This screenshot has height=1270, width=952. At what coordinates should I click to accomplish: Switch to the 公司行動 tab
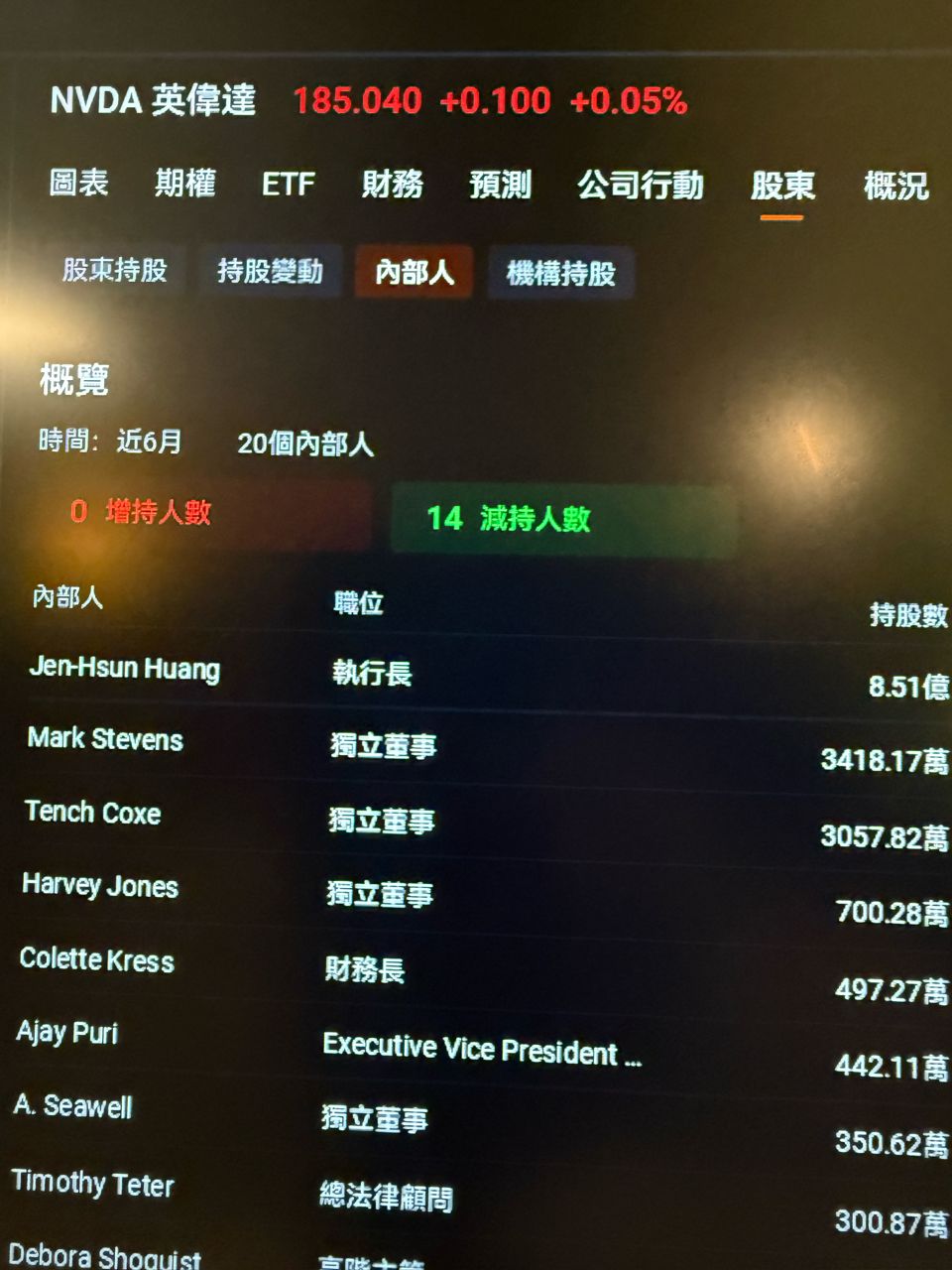coord(641,186)
